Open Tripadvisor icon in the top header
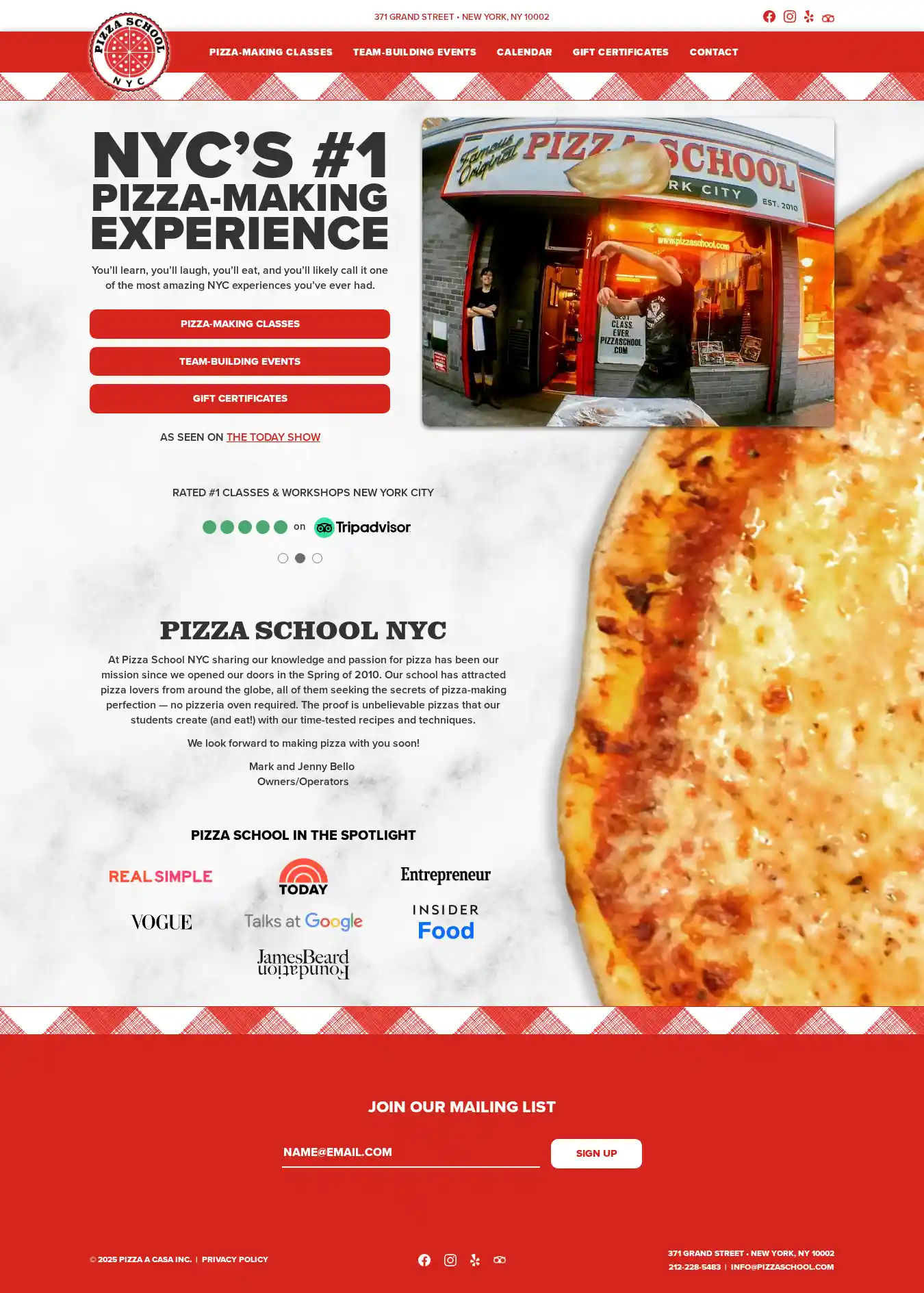This screenshot has height=1293, width=924. (x=828, y=18)
